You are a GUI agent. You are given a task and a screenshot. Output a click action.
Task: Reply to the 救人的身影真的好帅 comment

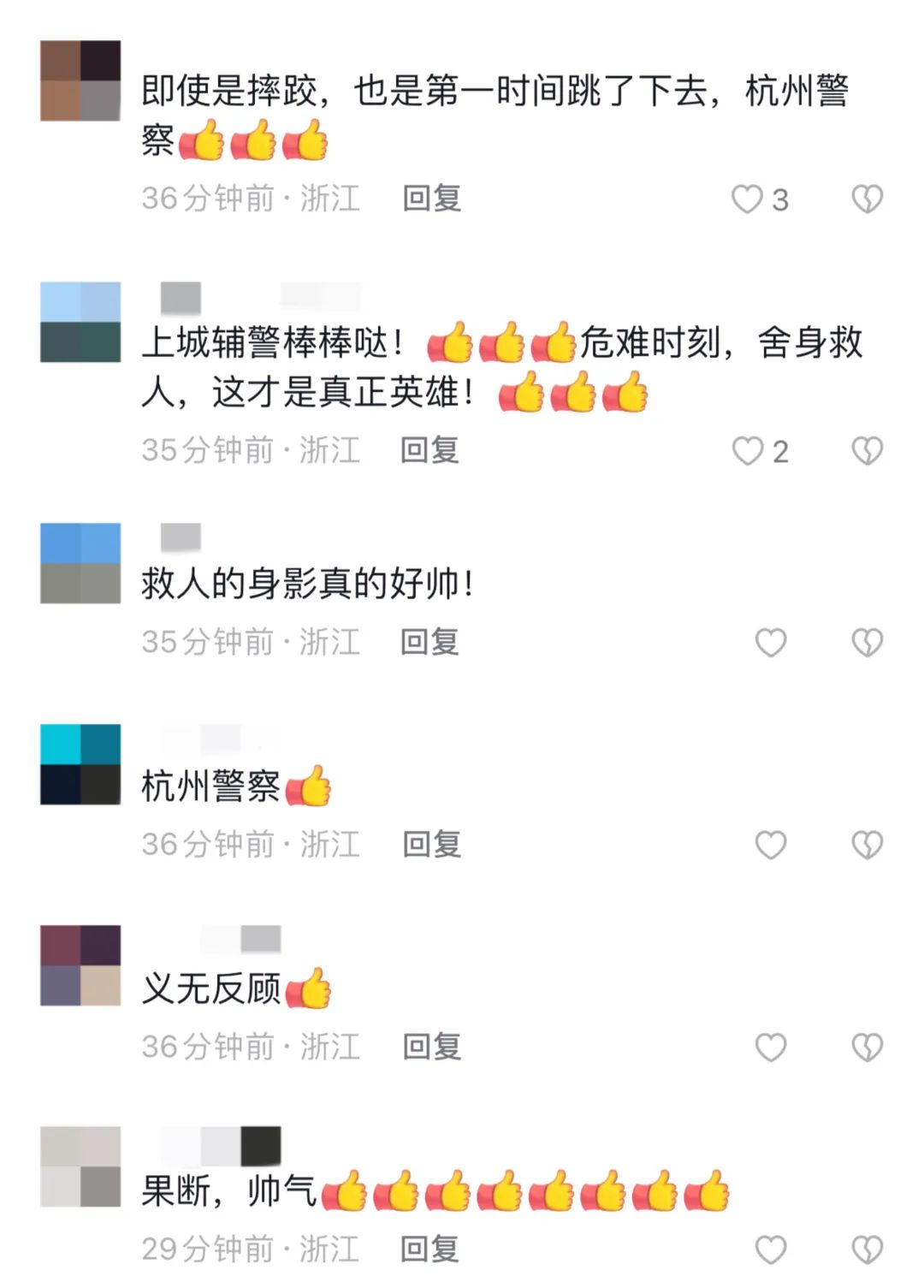pyautogui.click(x=430, y=642)
